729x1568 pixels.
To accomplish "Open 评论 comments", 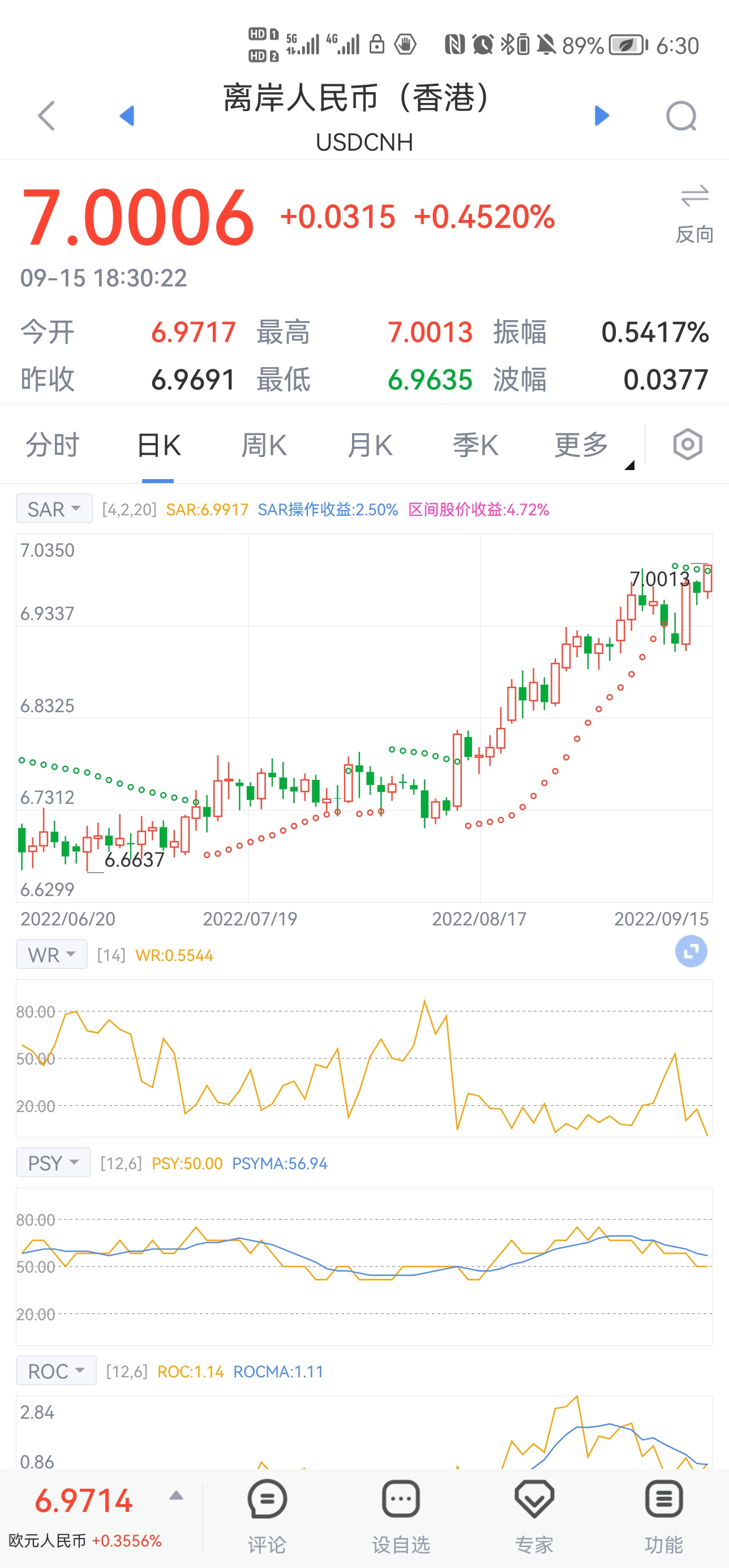I will point(267,1515).
